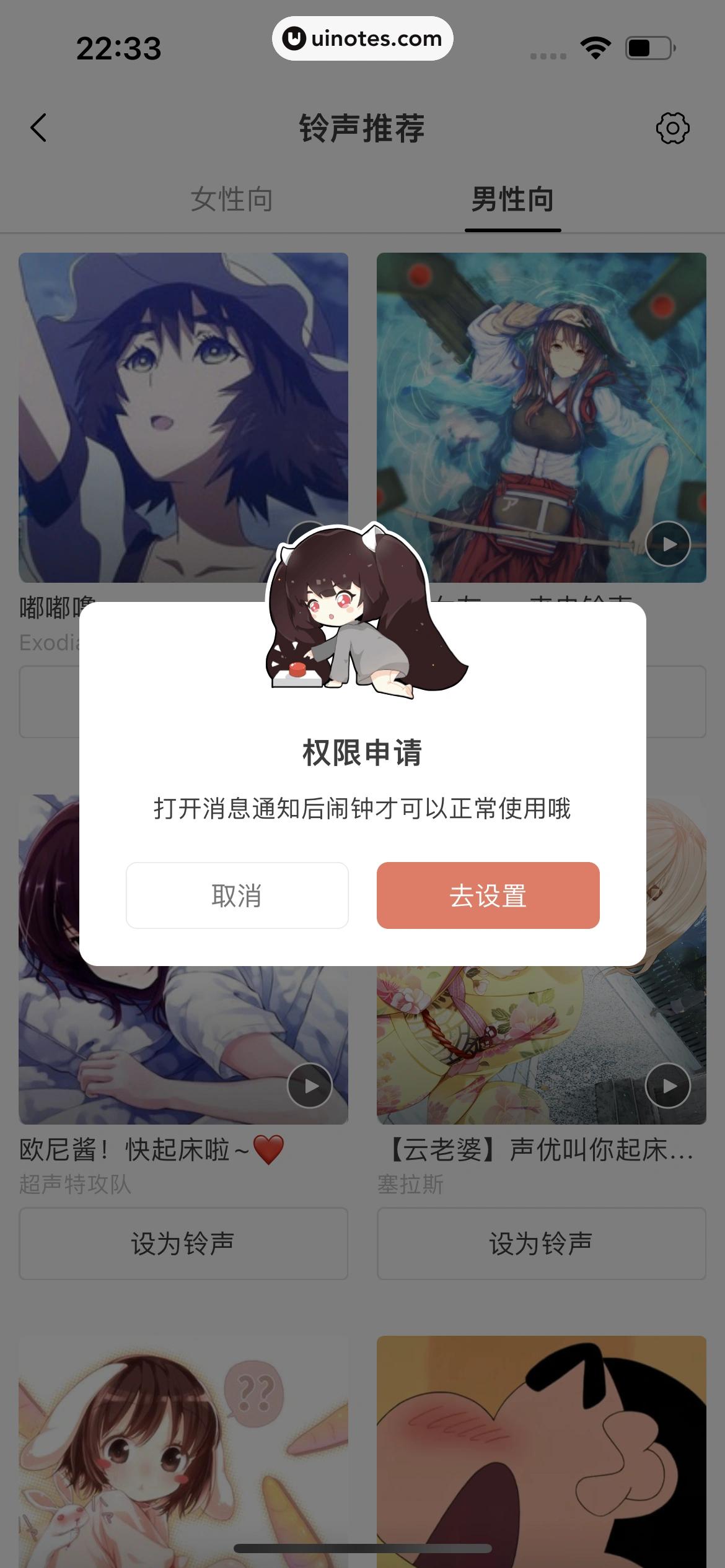This screenshot has height=1568, width=725.
Task: Open the Crayon Shin-chan ringtone card
Action: coord(541,1449)
